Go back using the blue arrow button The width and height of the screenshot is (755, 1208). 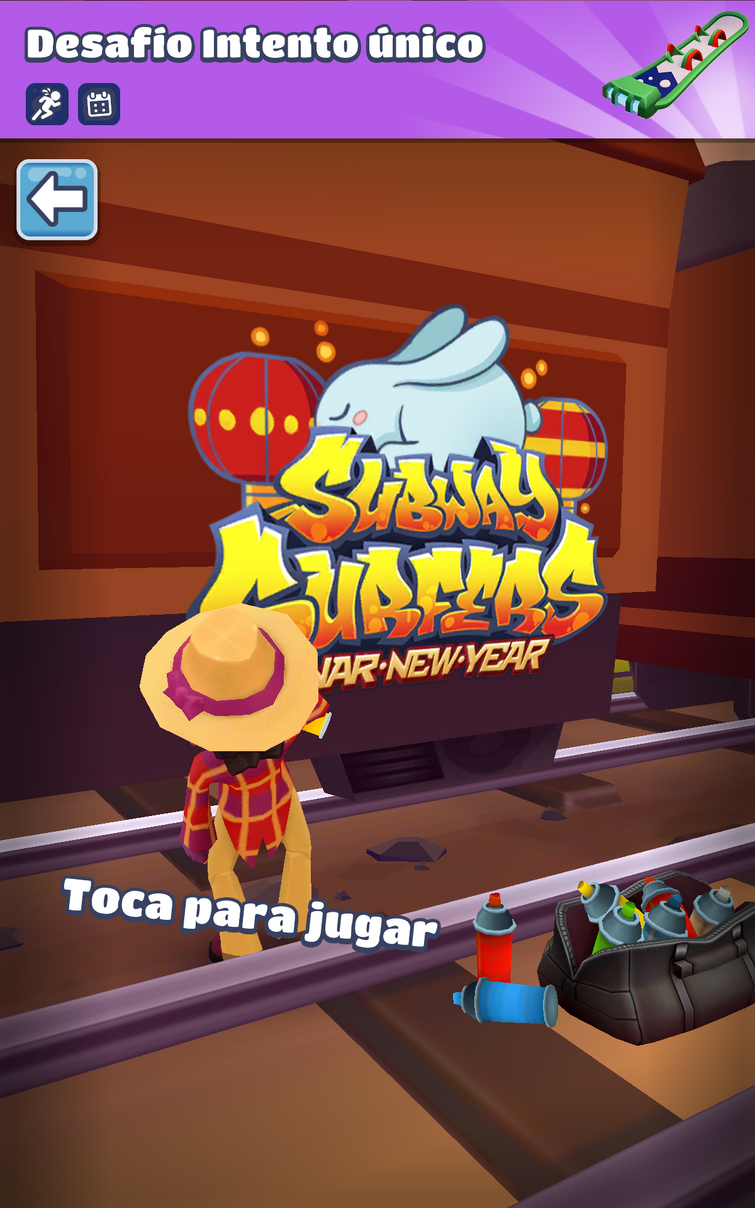tap(57, 200)
